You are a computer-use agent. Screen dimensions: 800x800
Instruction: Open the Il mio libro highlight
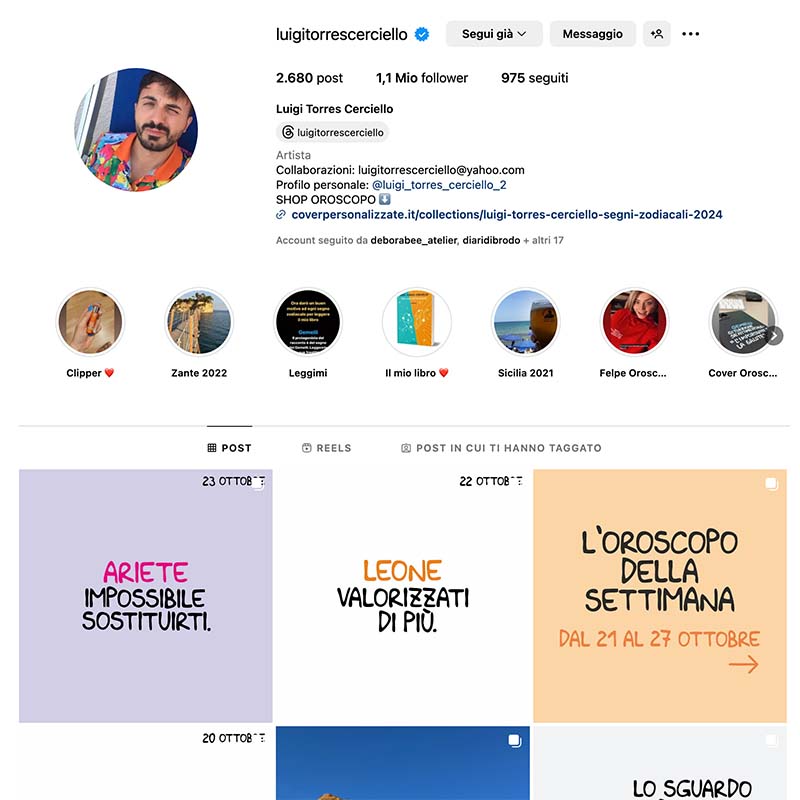417,323
